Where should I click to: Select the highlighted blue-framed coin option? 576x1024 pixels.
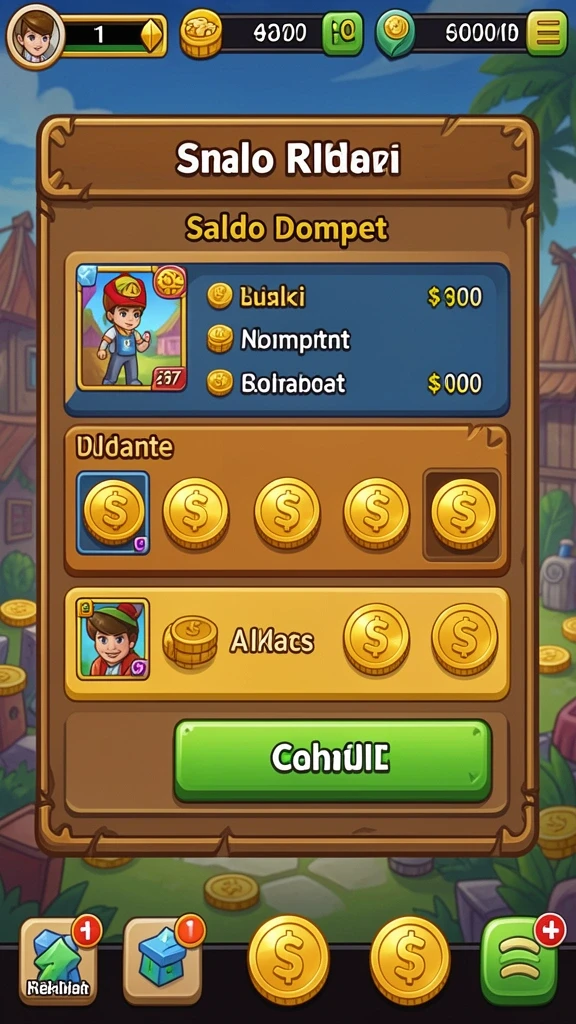pos(114,513)
